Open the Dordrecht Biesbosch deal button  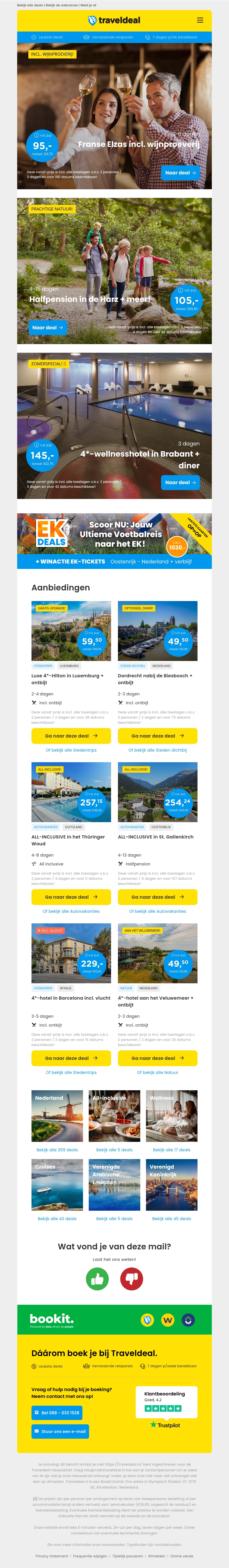point(157,736)
